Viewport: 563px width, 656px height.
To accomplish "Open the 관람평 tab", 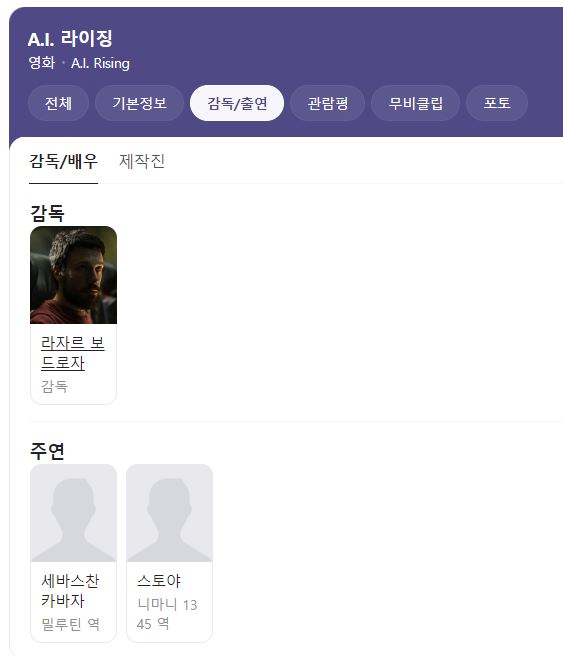I will pos(328,103).
